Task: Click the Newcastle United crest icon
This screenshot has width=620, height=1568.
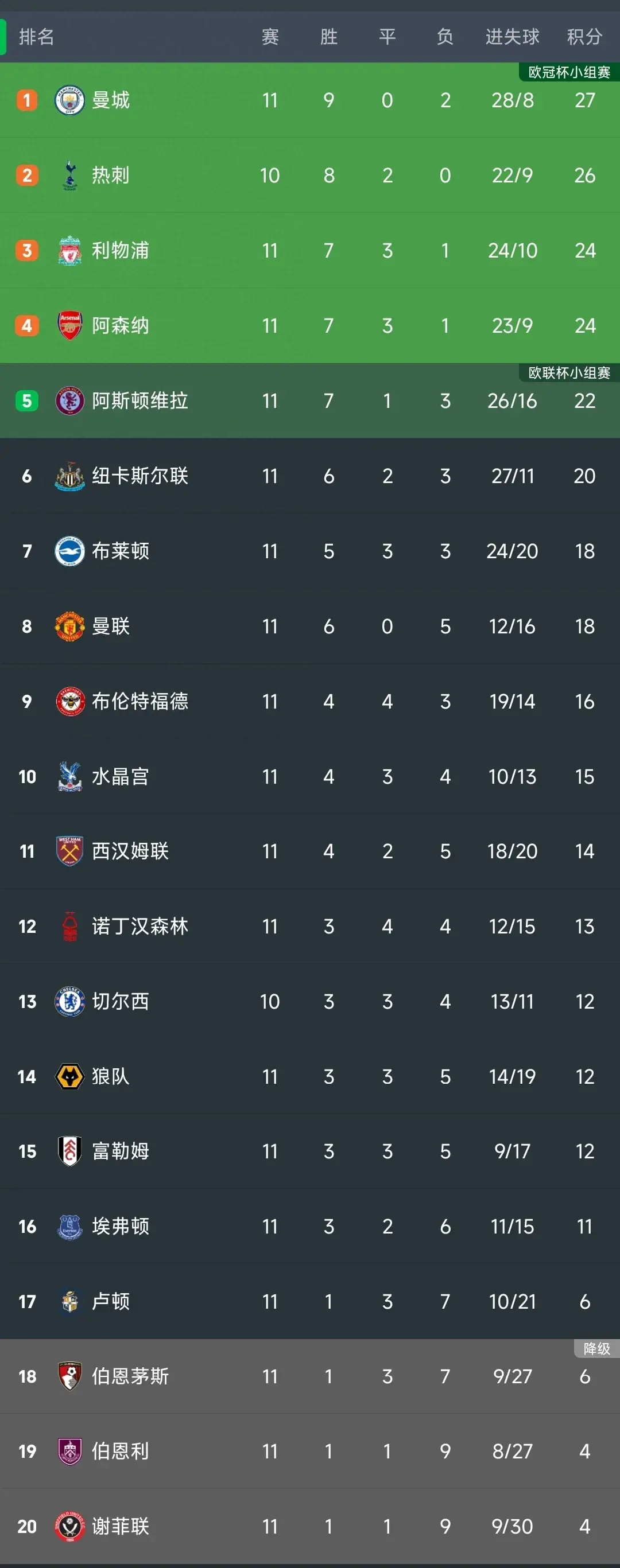Action: click(x=70, y=476)
